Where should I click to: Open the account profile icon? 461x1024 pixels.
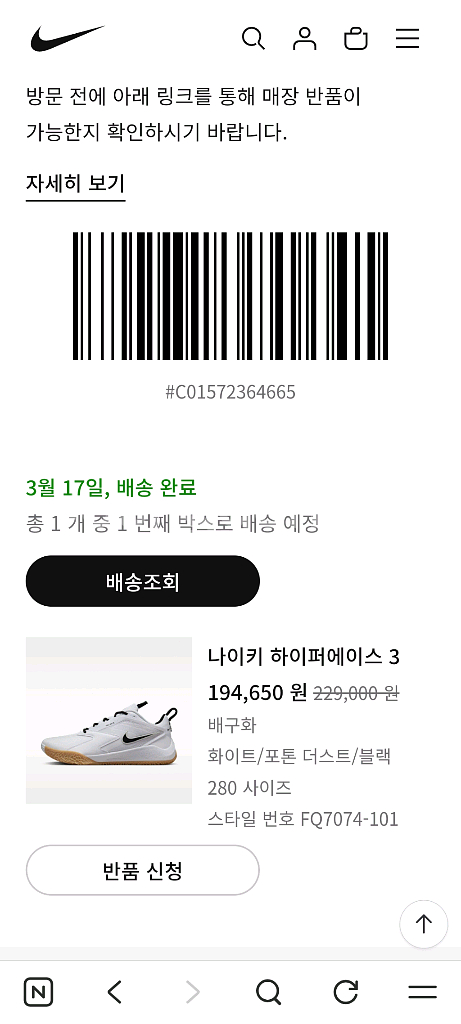304,39
